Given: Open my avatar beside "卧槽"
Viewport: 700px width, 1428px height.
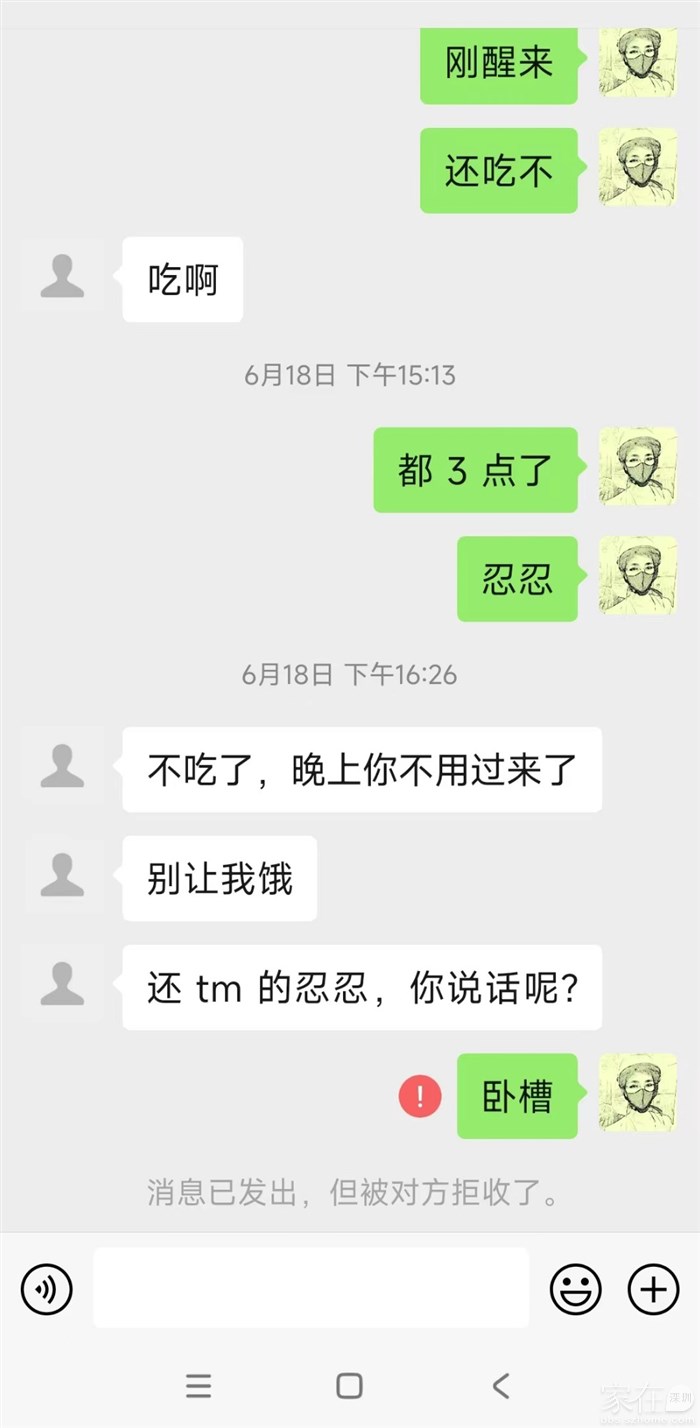Looking at the screenshot, I should point(638,1096).
